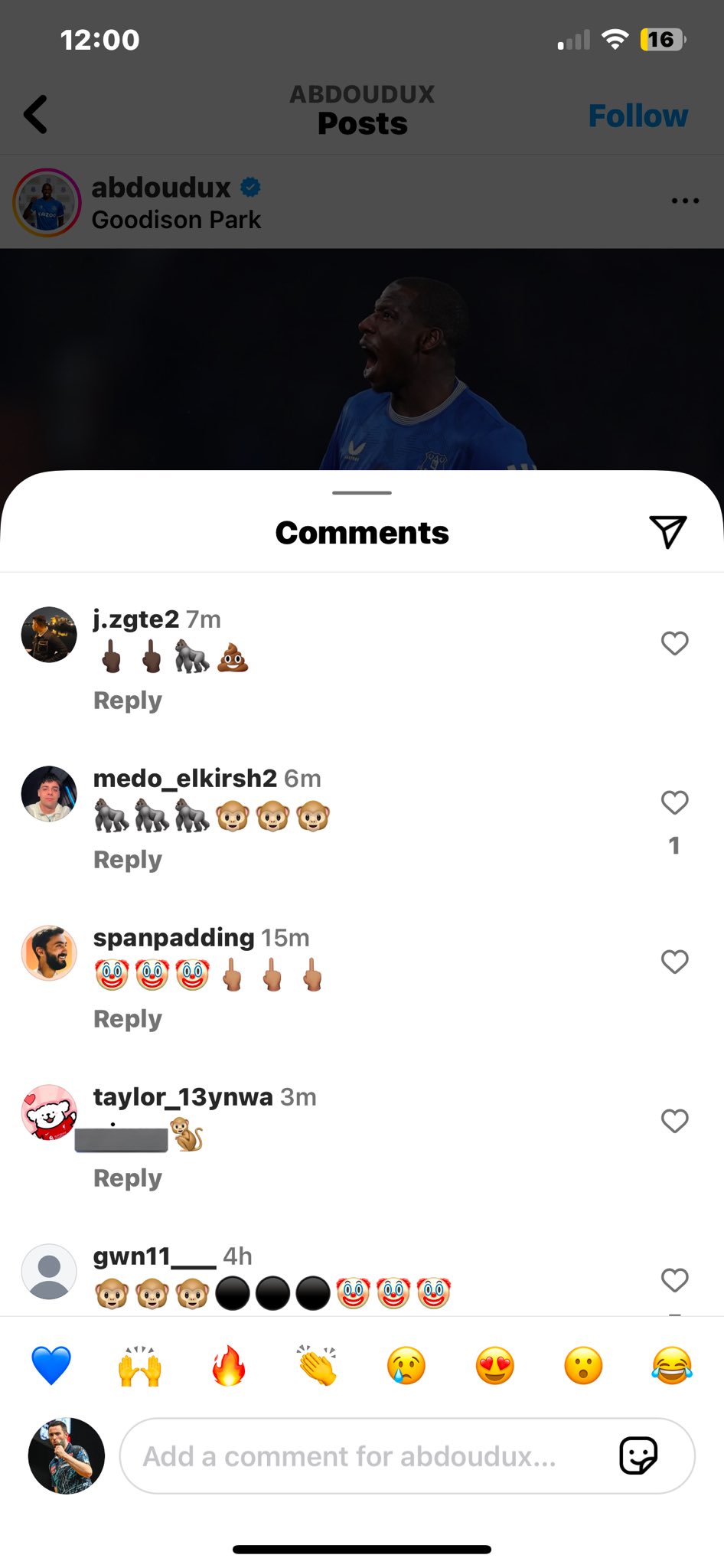The image size is (724, 1568).
Task: Open the post's three-dot options menu
Action: (x=684, y=201)
